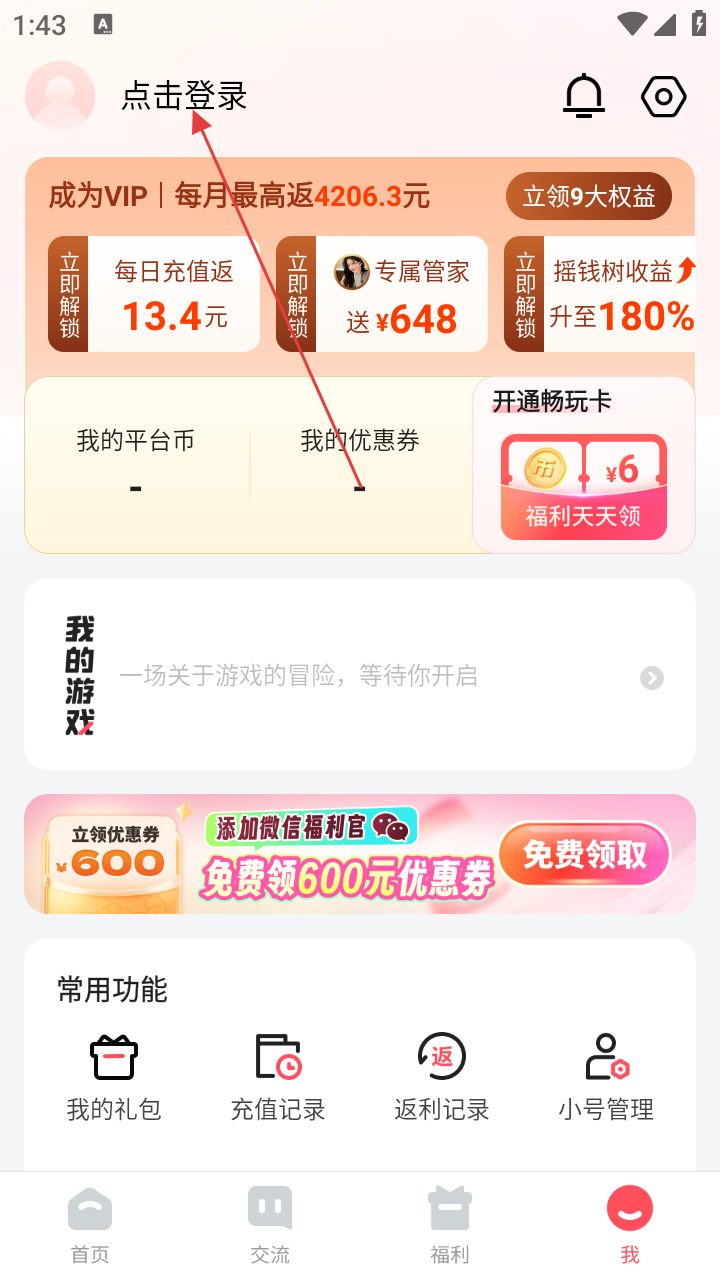Screen dimensions: 720x1280
Task: View 我的优惠券 coupons
Action: pyautogui.click(x=360, y=462)
